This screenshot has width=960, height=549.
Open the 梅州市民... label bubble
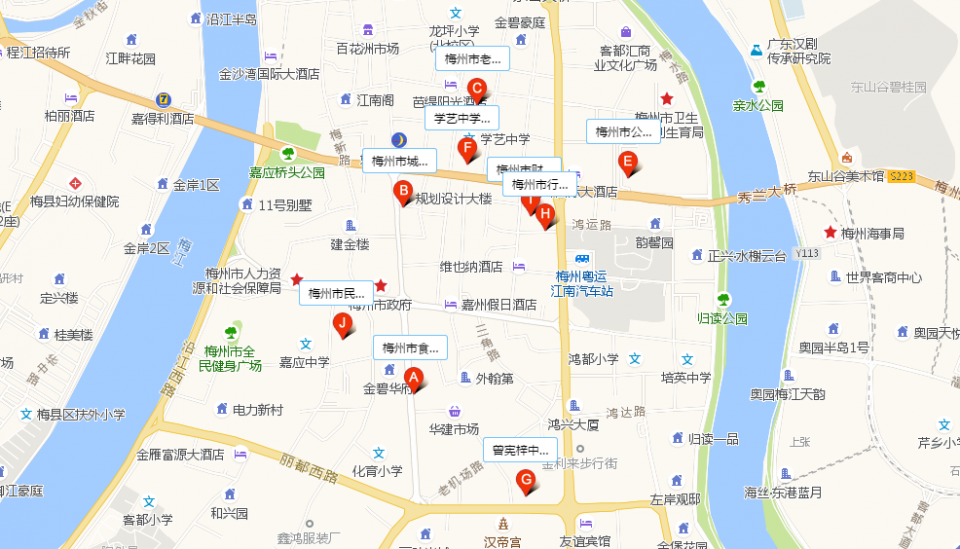336,293
